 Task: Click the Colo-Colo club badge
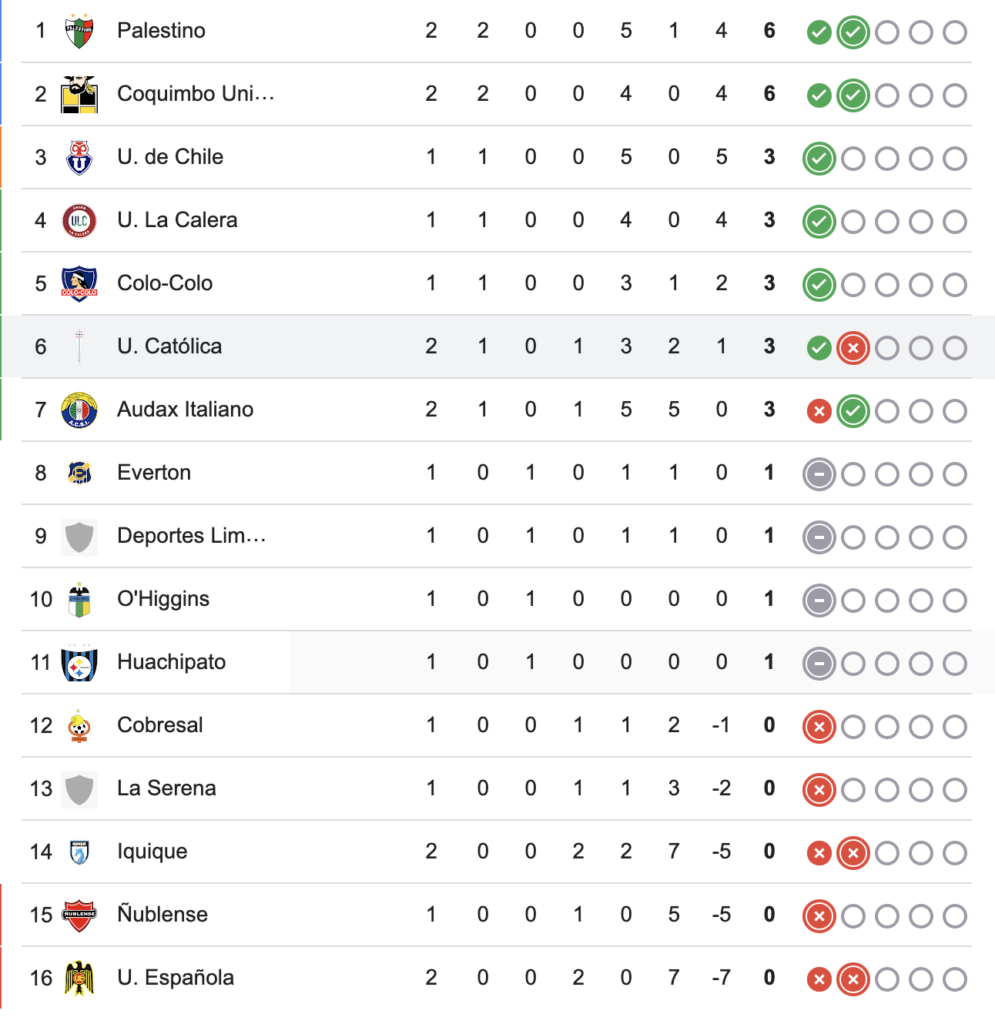[x=79, y=283]
